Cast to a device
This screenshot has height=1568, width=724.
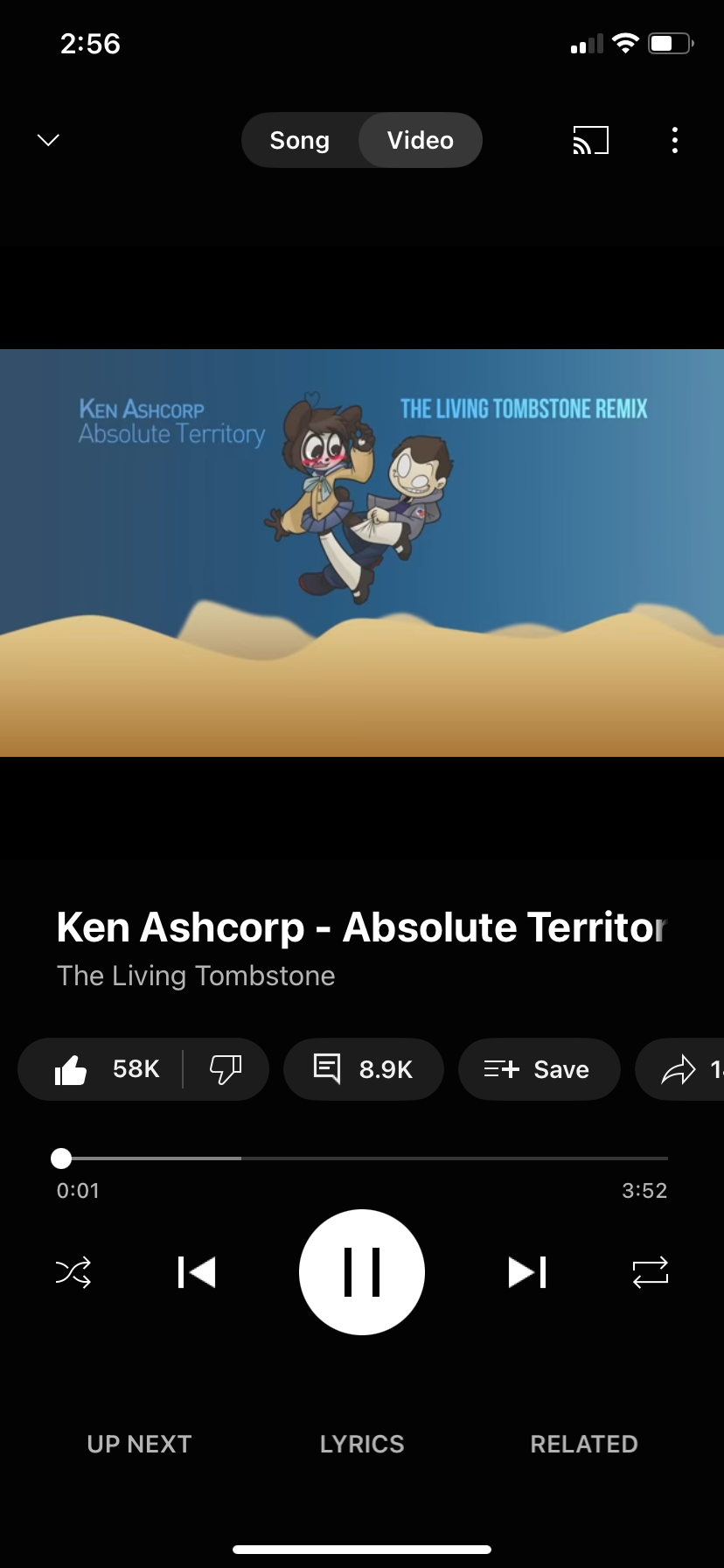click(x=590, y=140)
